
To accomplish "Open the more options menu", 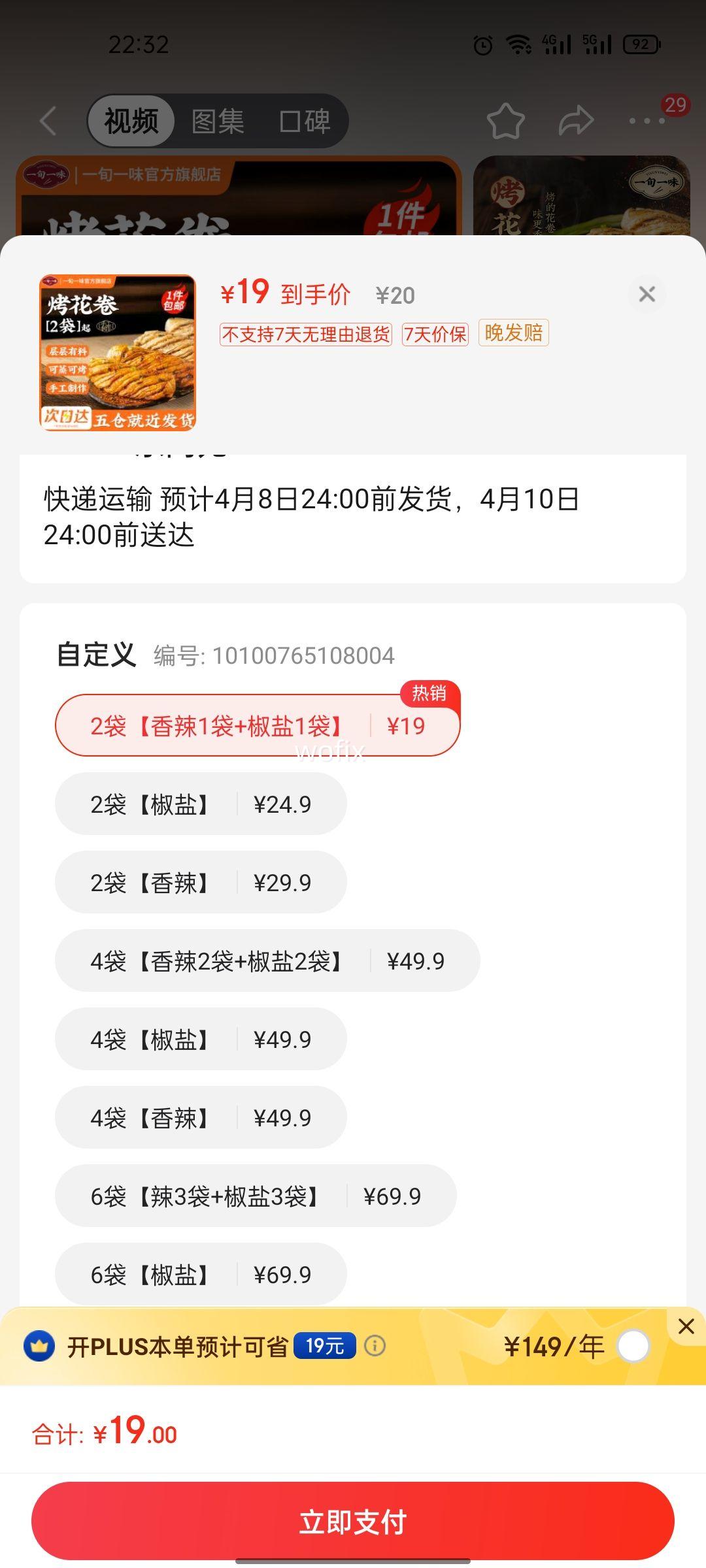I will point(647,121).
